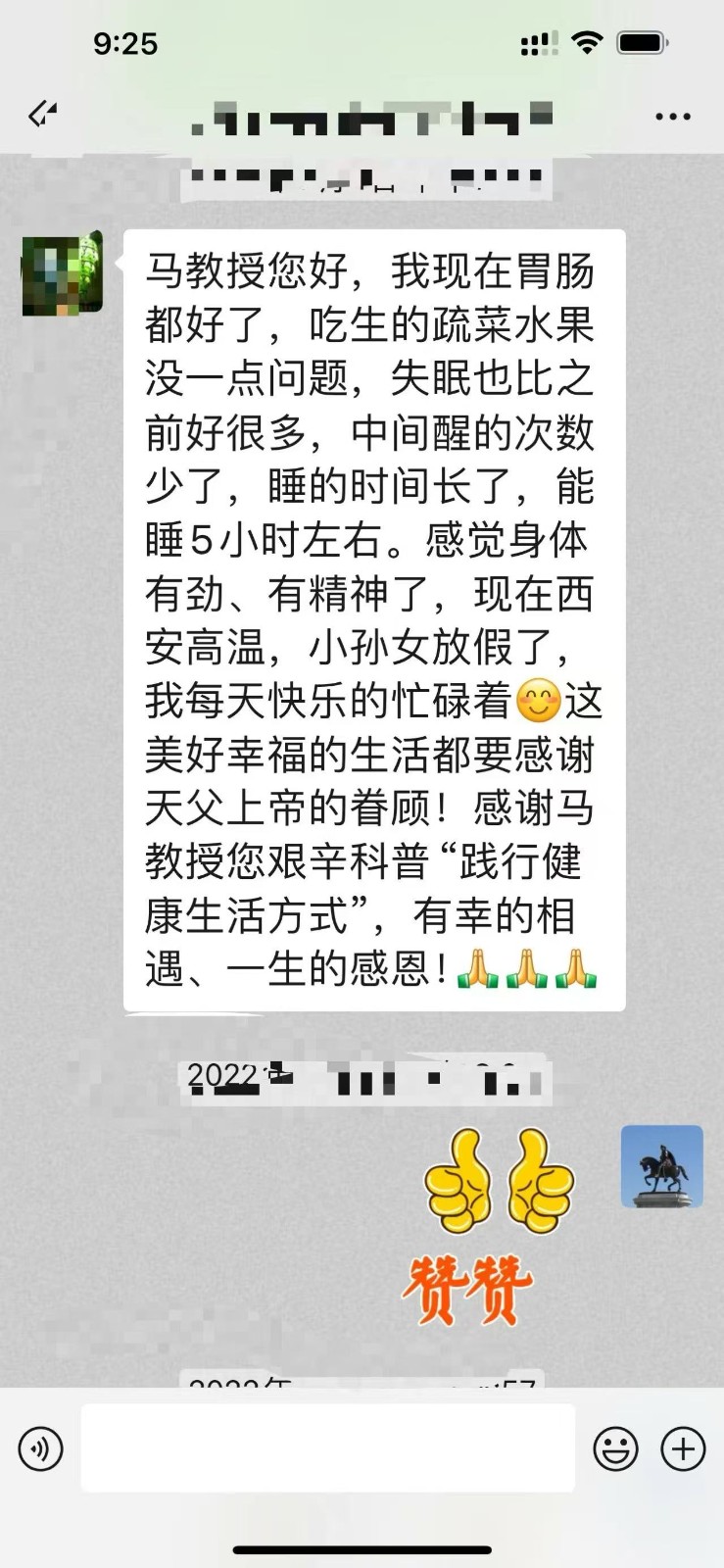Screen dimensions: 724x1568
Task: Open the emoji sticker panel
Action: 616,1448
